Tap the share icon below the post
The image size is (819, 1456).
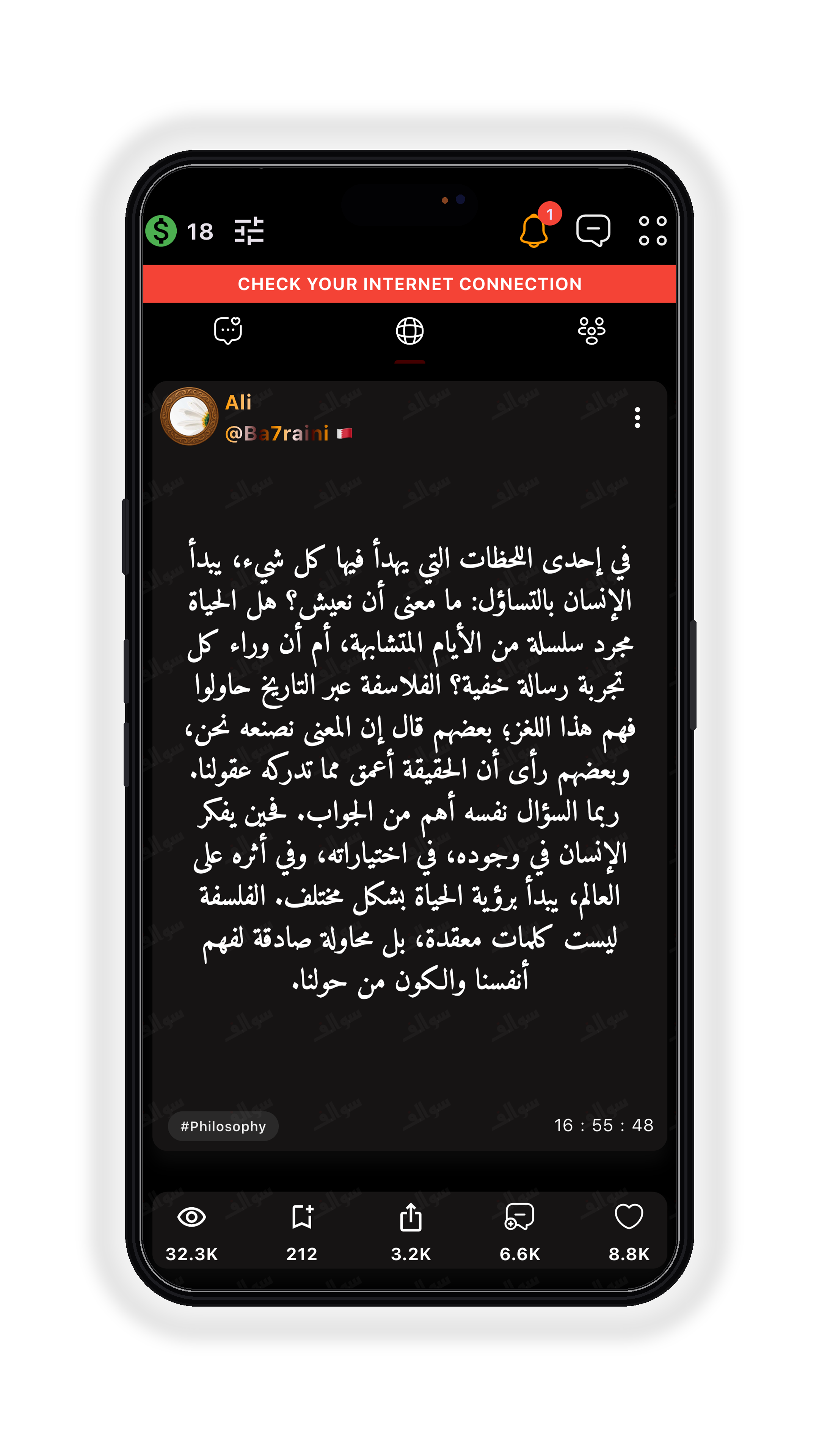411,1215
